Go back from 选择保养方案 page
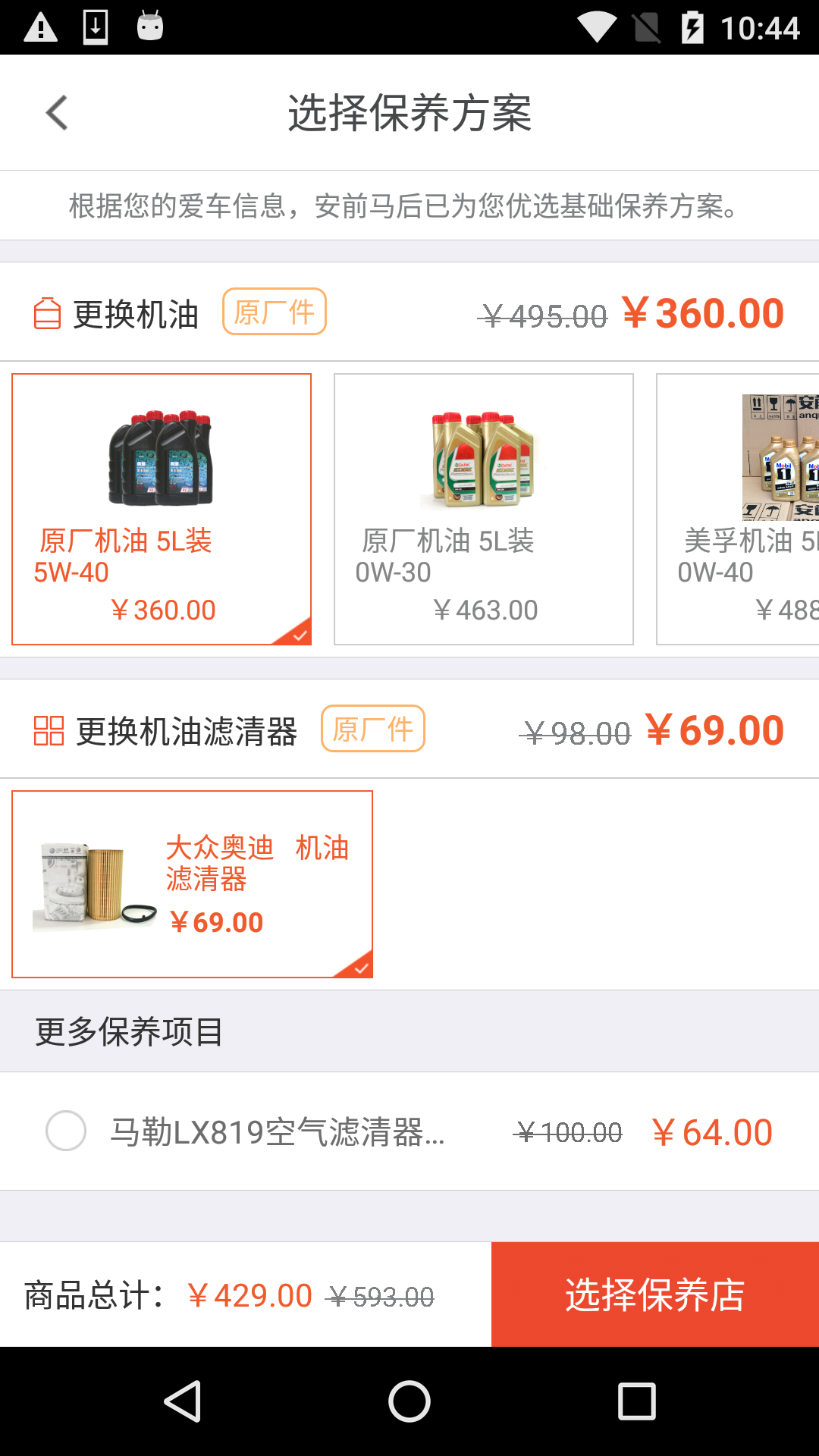 [57, 113]
